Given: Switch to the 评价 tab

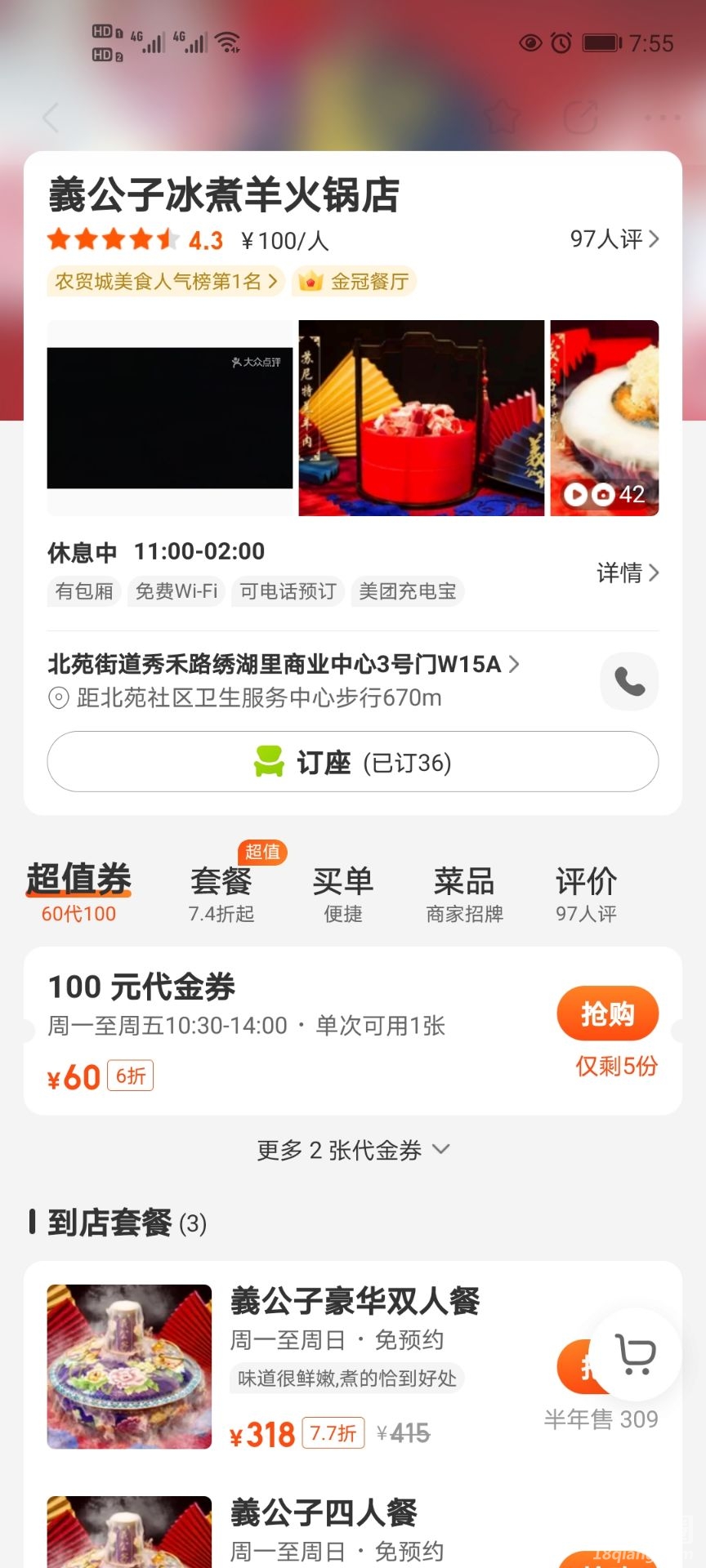Looking at the screenshot, I should pyautogui.click(x=586, y=893).
